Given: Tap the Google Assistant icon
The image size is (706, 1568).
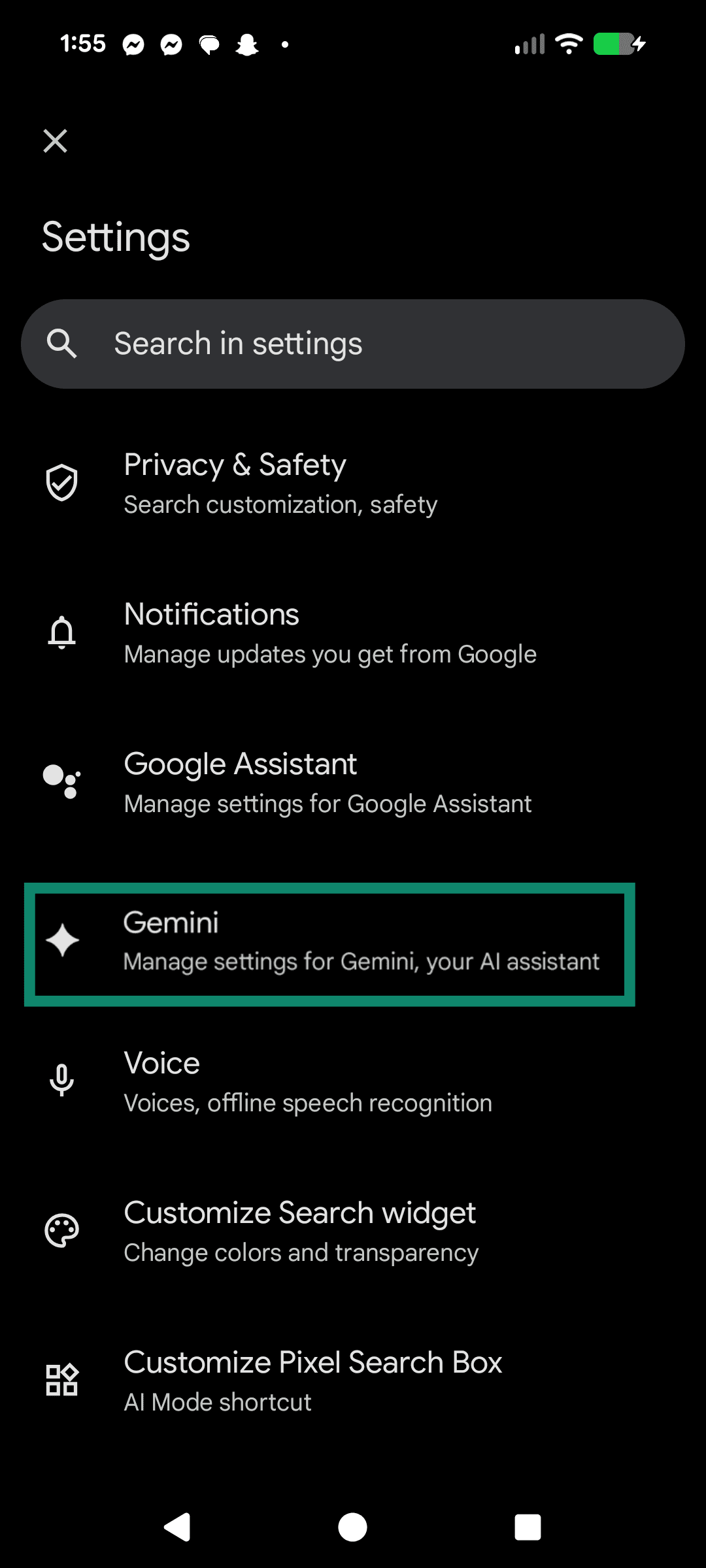Looking at the screenshot, I should pos(62,781).
